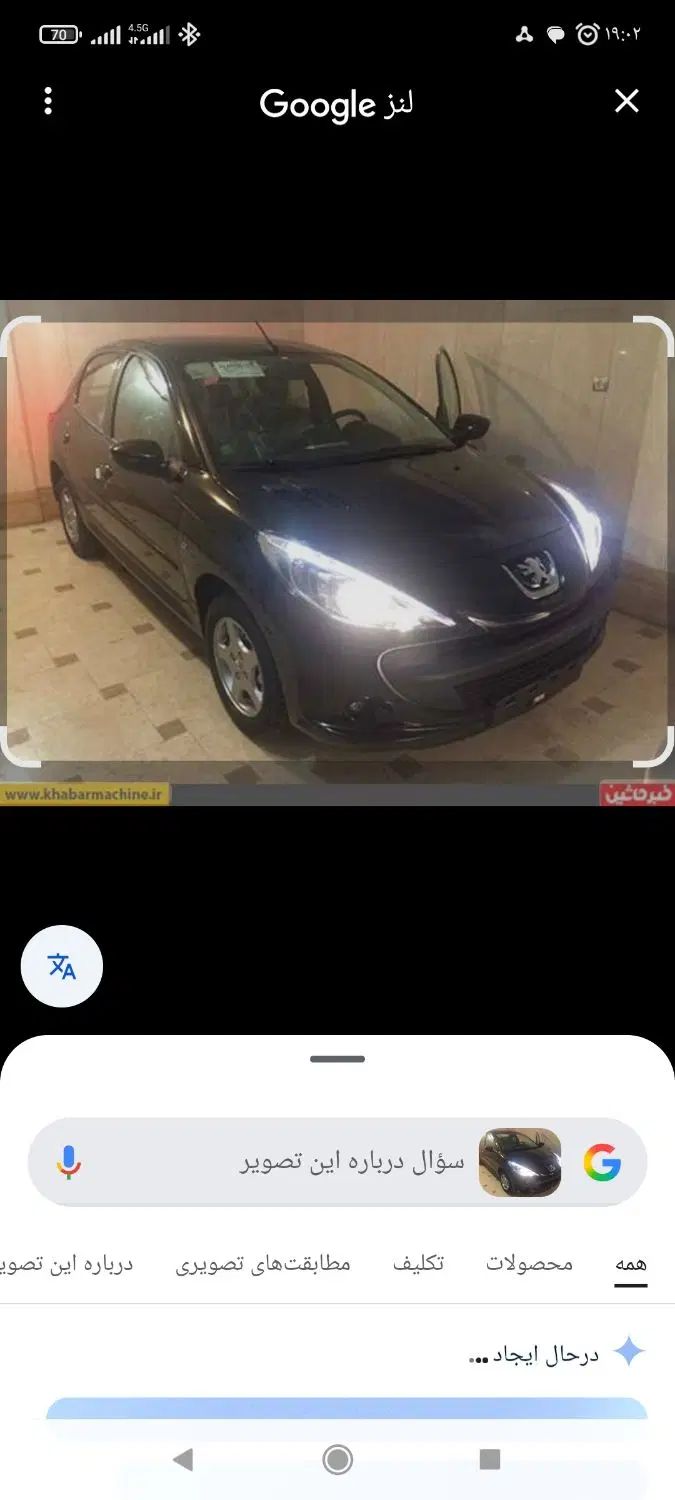Go to the home screen

pyautogui.click(x=338, y=1460)
